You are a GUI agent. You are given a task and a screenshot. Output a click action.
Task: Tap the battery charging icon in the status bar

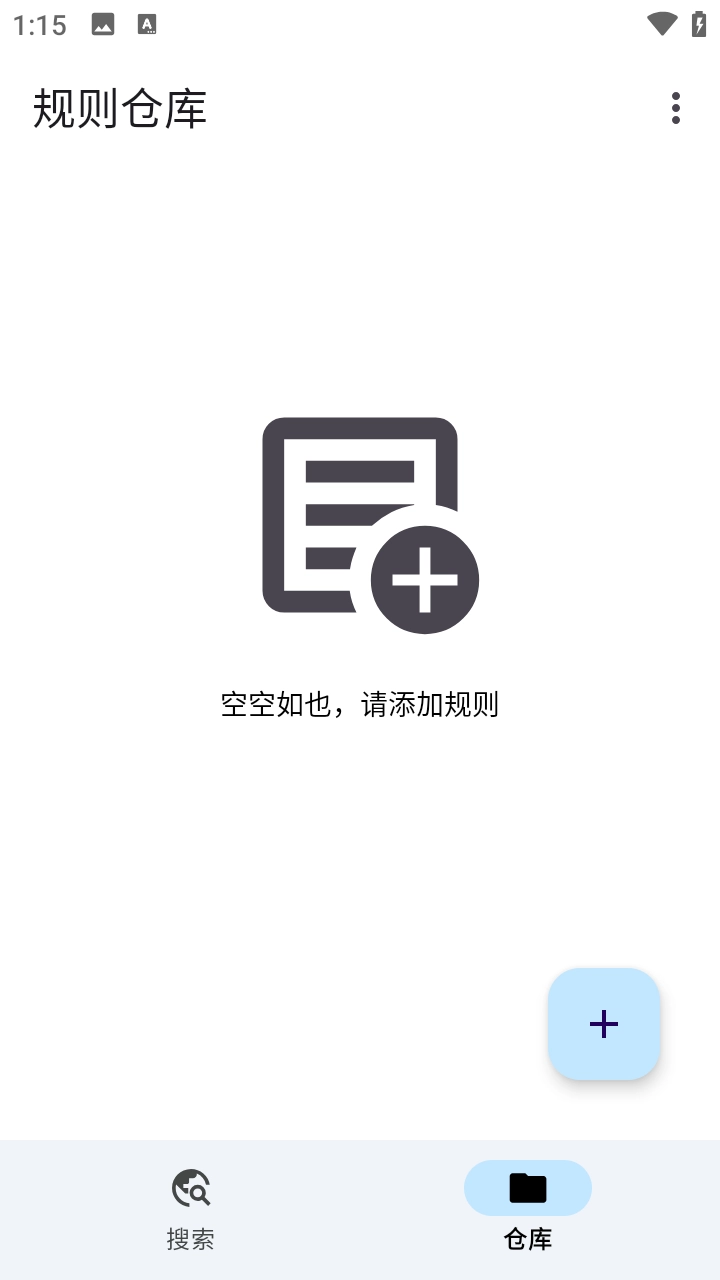tap(699, 24)
